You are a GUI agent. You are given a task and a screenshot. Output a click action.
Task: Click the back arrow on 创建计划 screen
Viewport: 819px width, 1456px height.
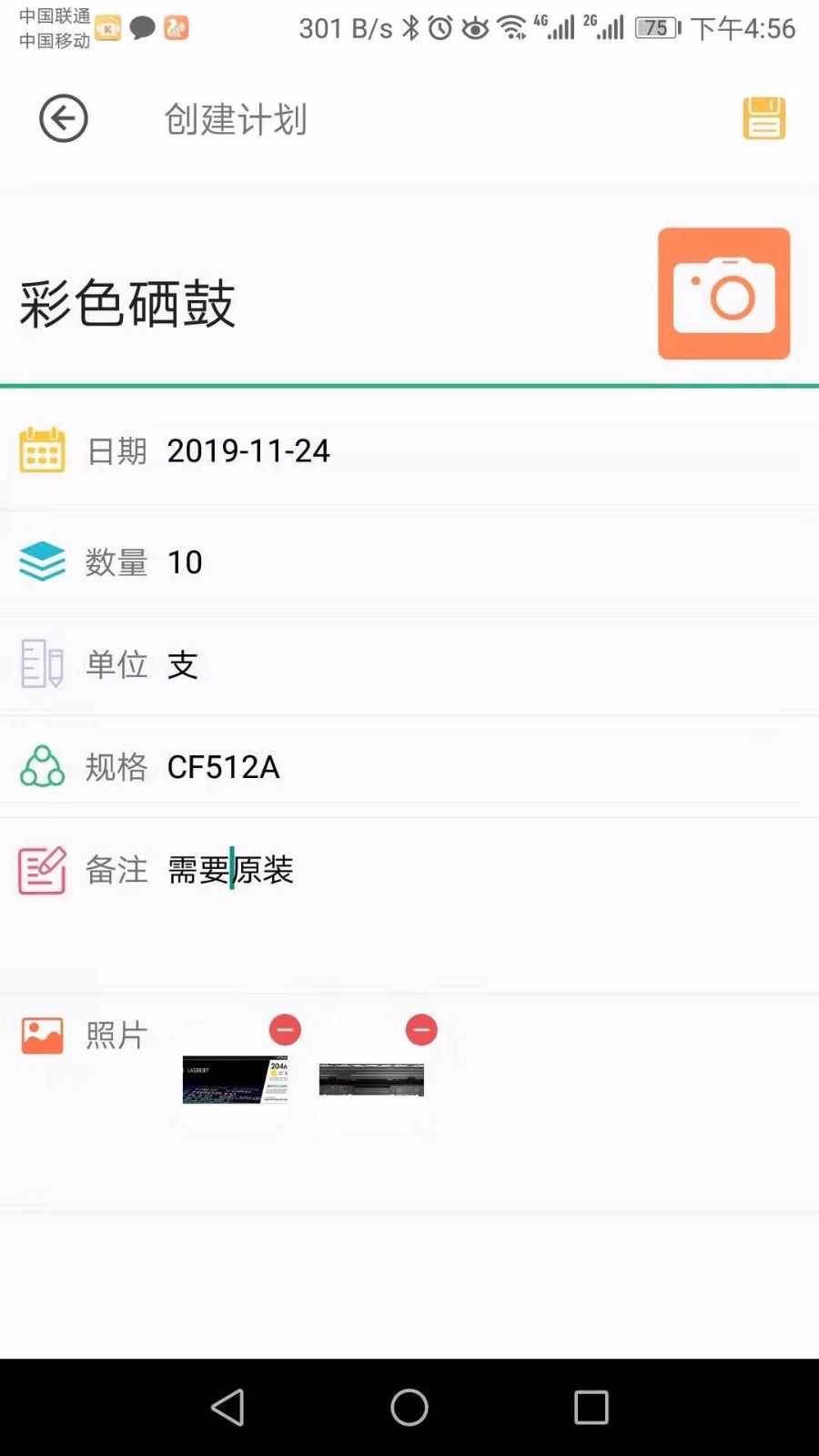[x=62, y=118]
